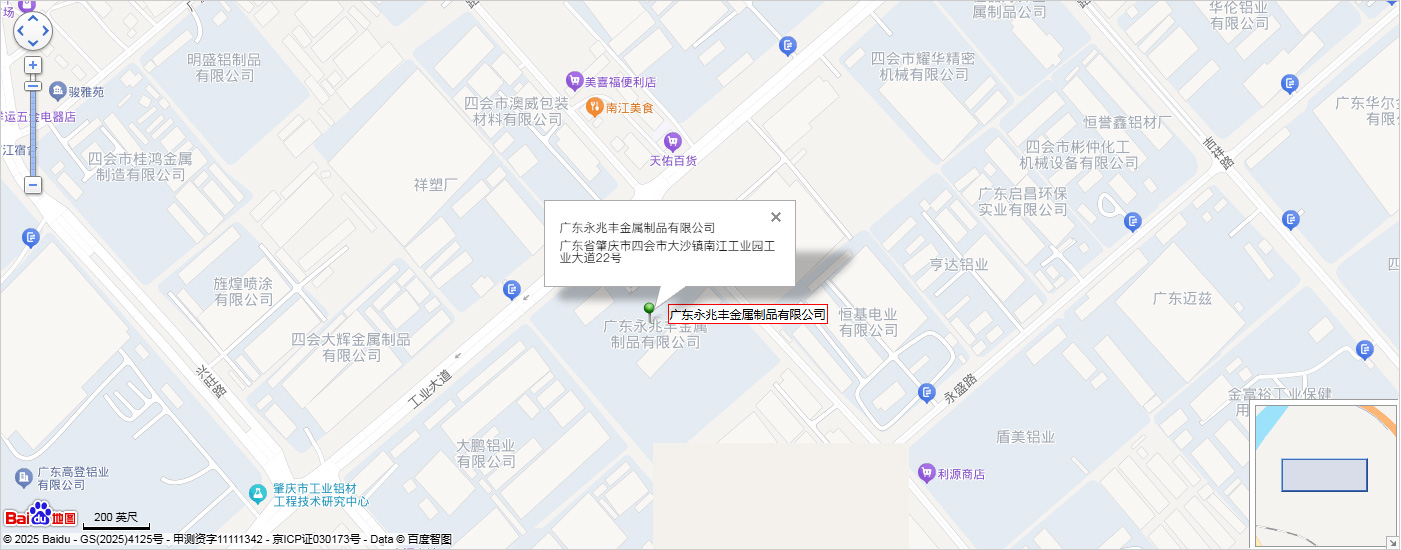Collapse the overview mini-map with the corner arrow
Viewport: 1401px width, 550px height.
(1391, 541)
